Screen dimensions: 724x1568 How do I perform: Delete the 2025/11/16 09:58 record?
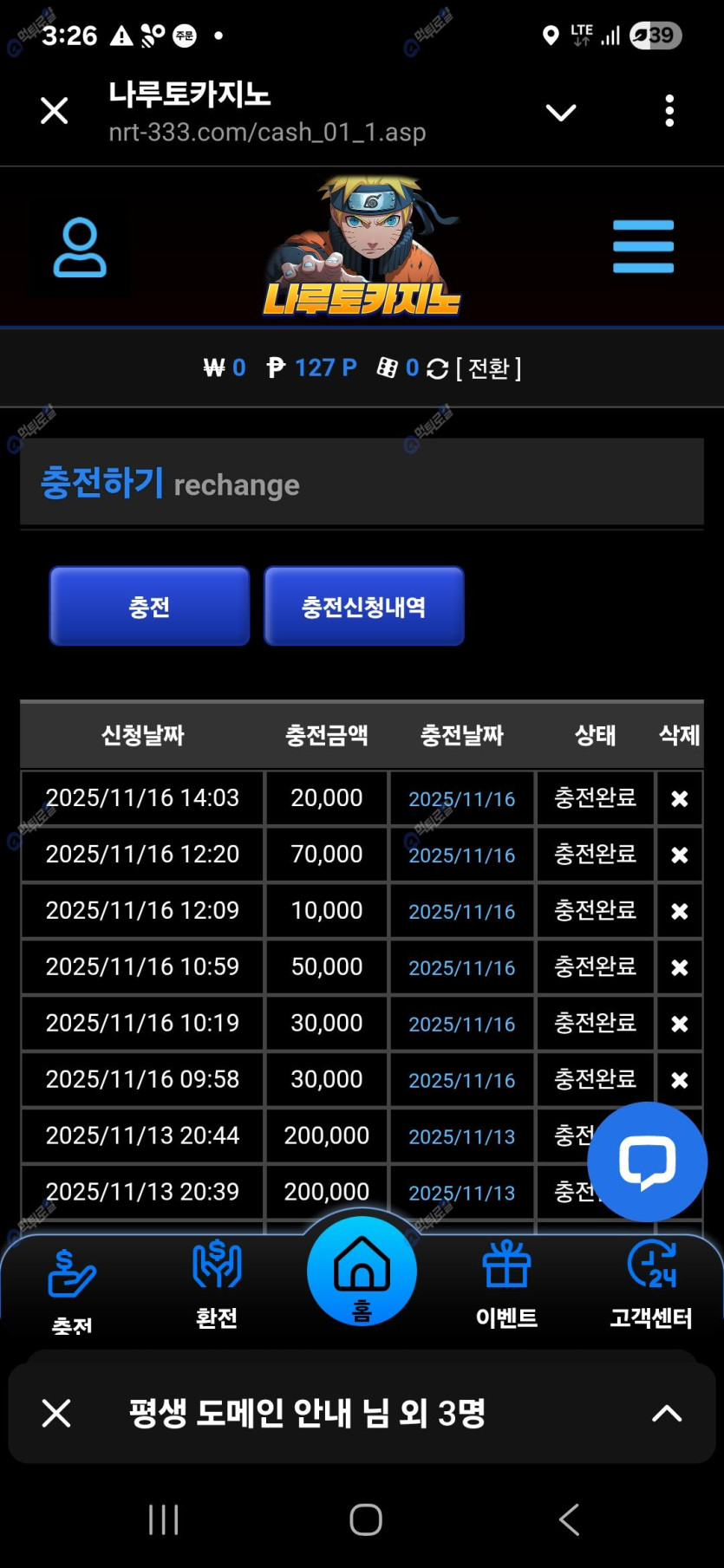680,1080
